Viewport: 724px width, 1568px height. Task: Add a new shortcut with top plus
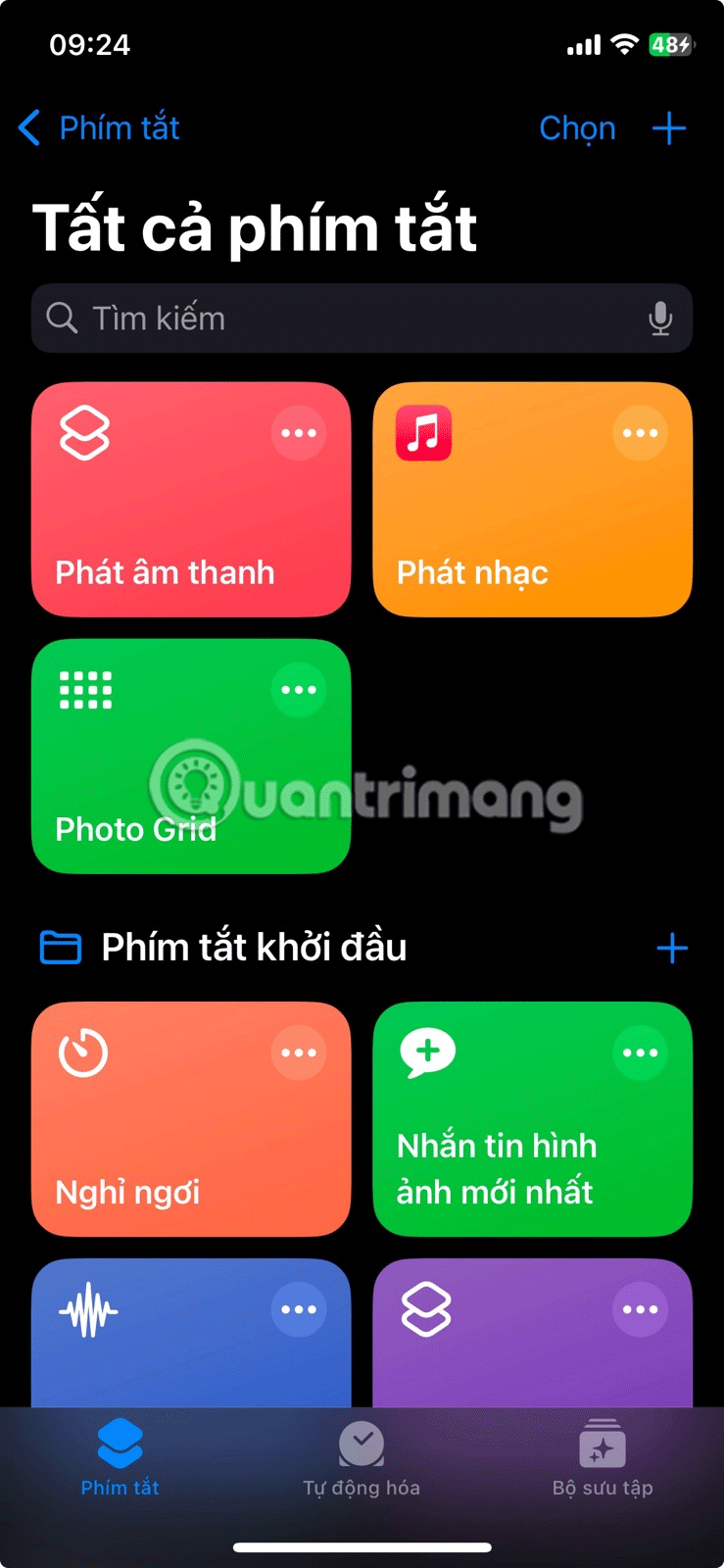[669, 128]
